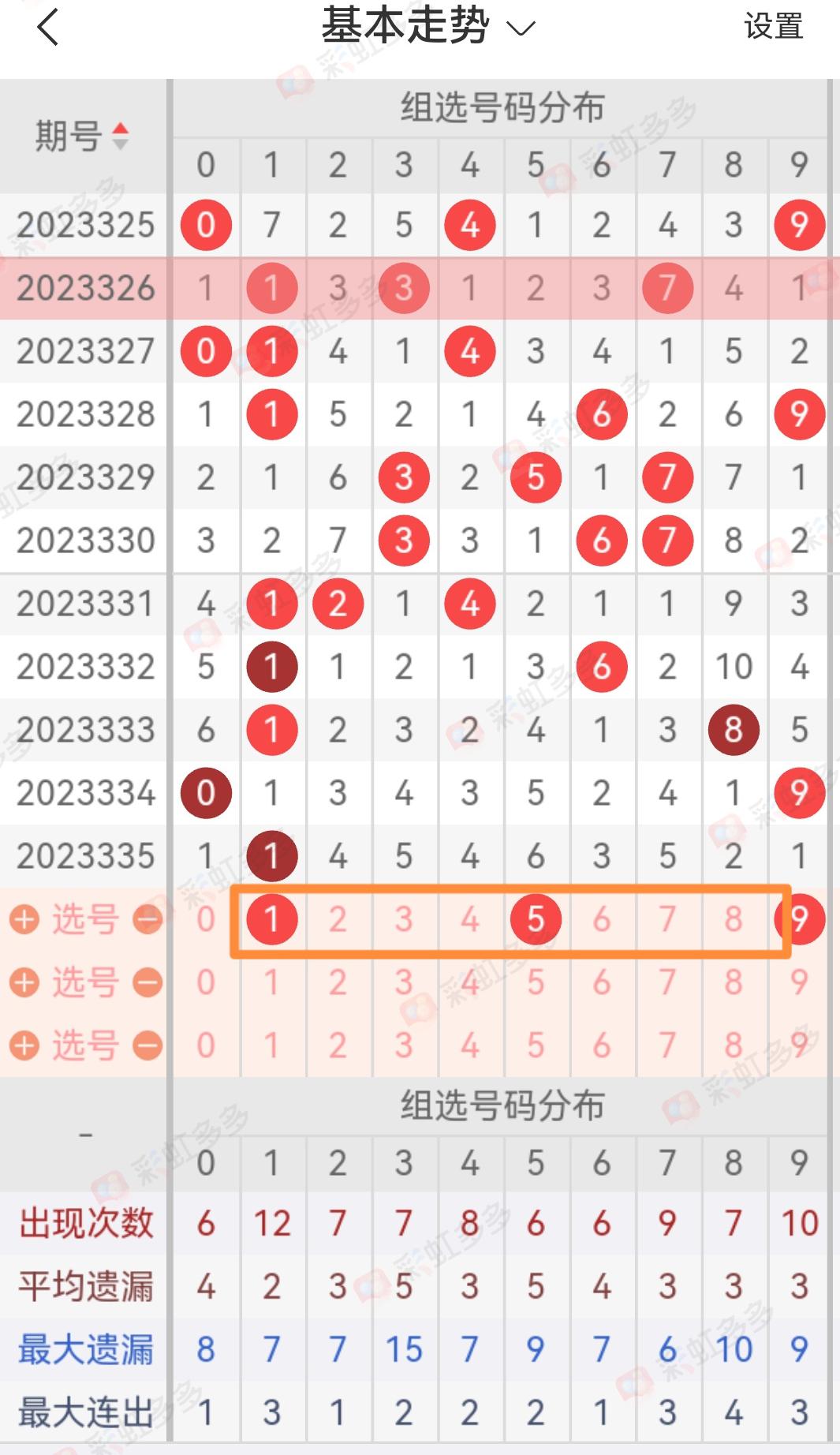Choose number 0 in the row with 1, 5, 9 picked
The image size is (840, 1455).
pyautogui.click(x=206, y=919)
